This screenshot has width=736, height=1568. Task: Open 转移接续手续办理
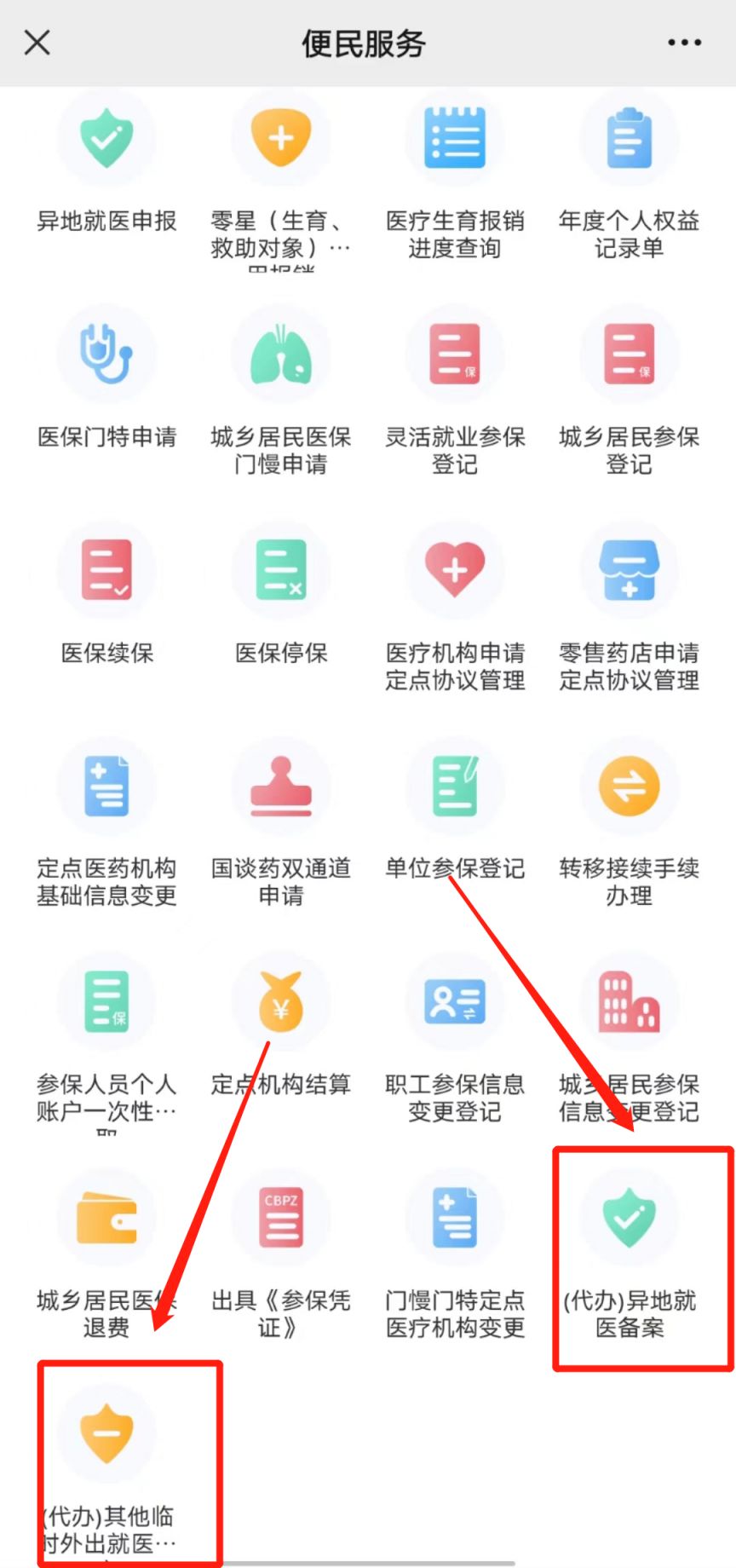pyautogui.click(x=629, y=786)
